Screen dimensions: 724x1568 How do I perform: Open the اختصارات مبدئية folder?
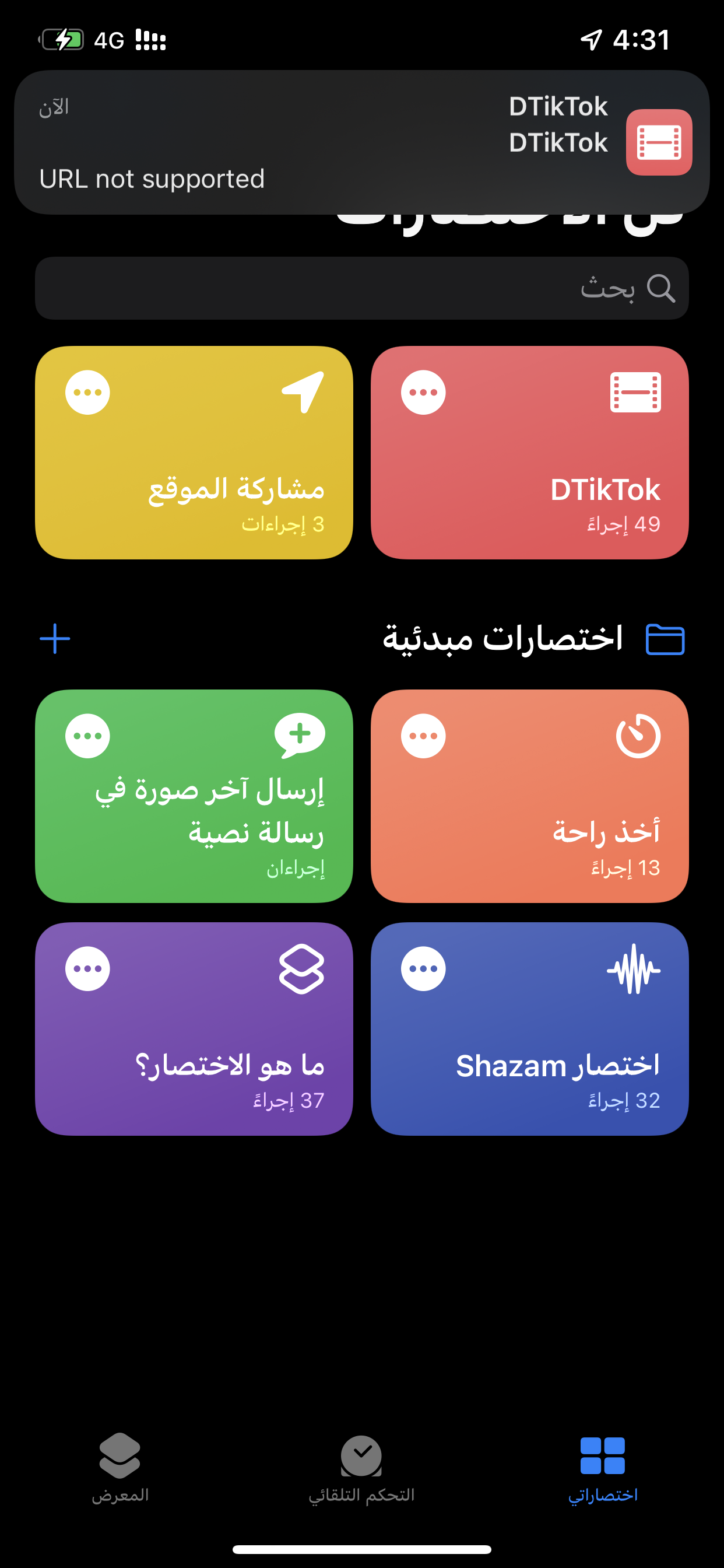pos(533,639)
